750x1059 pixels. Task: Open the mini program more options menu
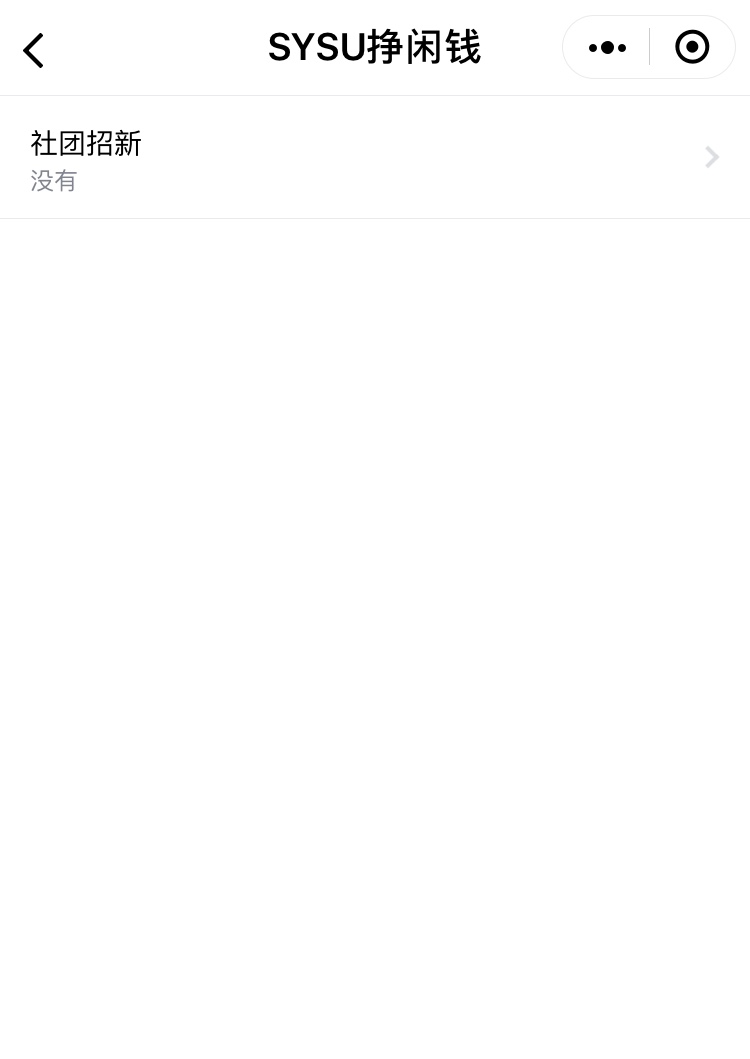(x=607, y=47)
